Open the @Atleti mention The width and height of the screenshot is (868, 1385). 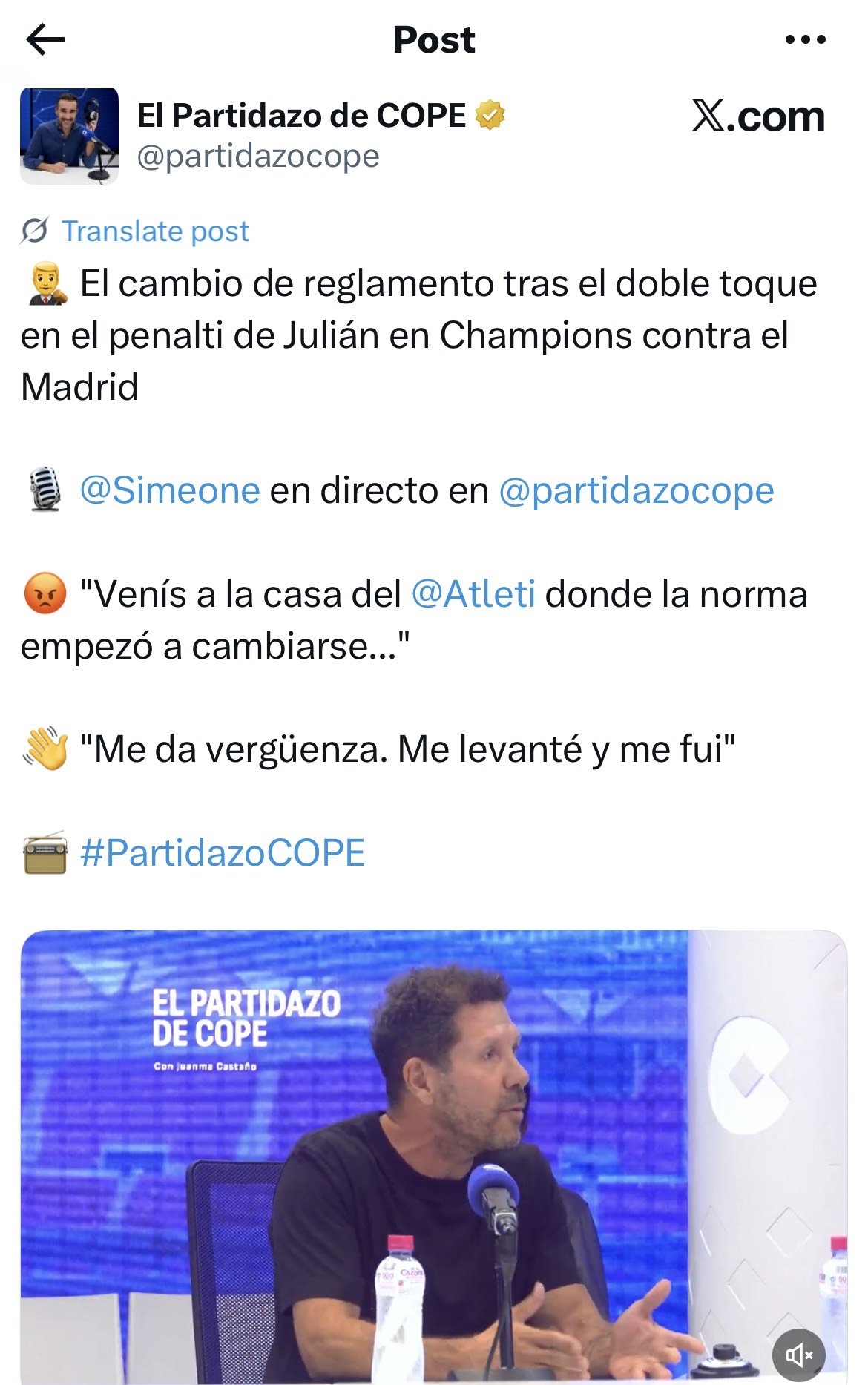click(x=473, y=595)
